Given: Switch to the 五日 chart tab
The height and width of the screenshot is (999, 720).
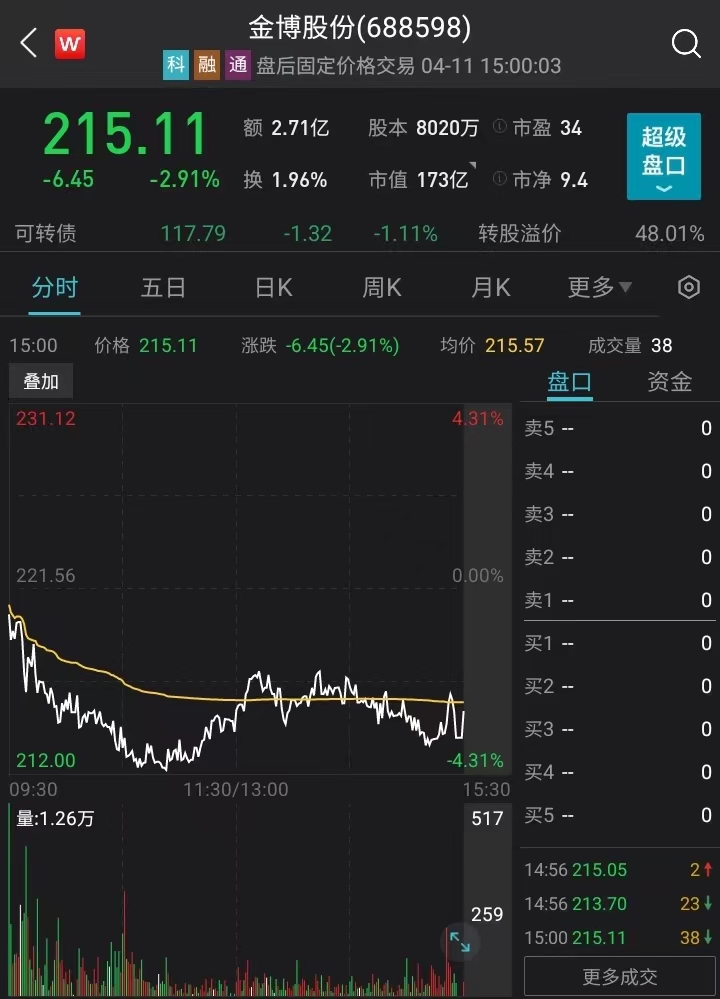Looking at the screenshot, I should pos(163,288).
